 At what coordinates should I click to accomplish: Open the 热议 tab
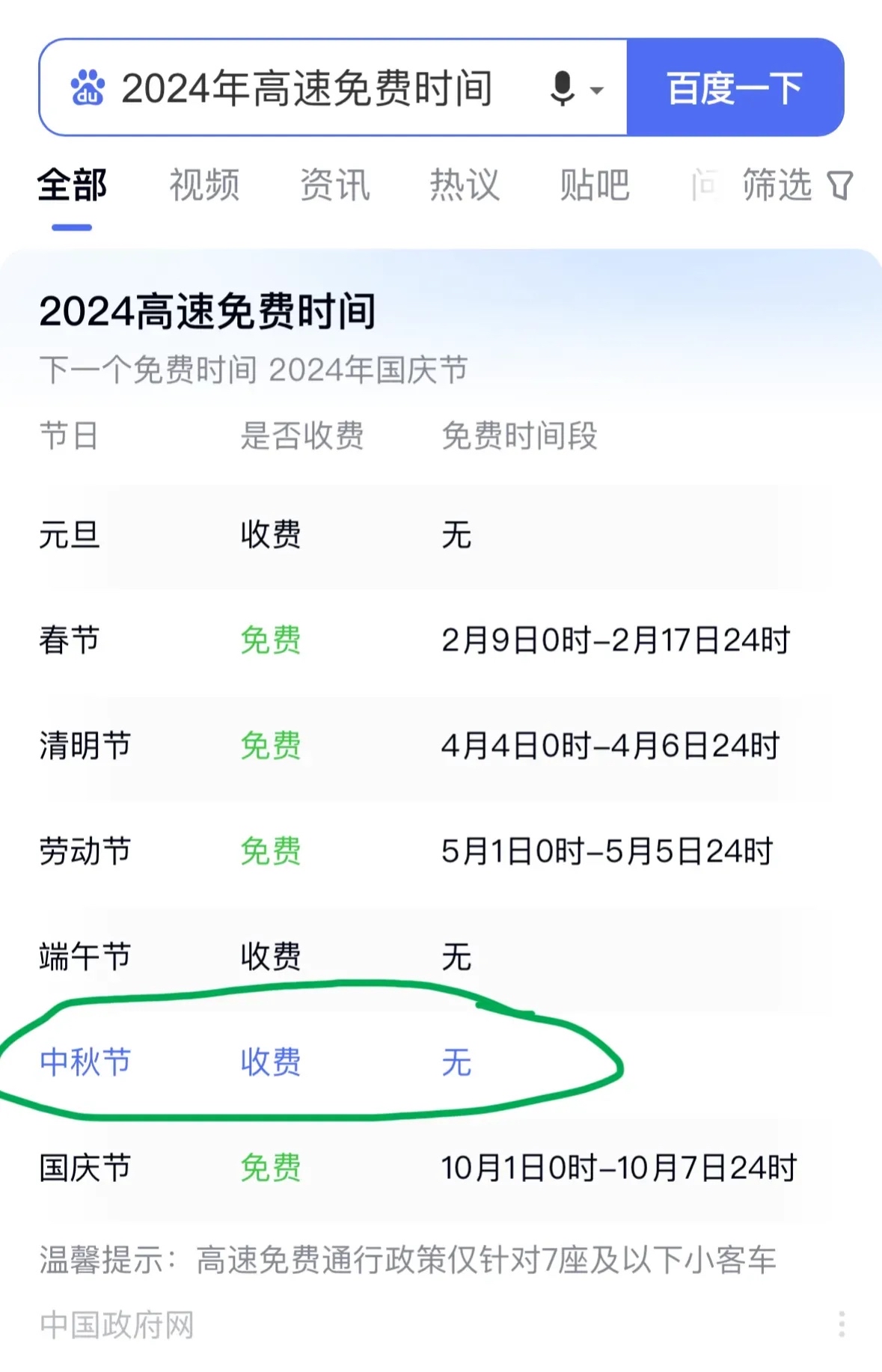[x=465, y=186]
